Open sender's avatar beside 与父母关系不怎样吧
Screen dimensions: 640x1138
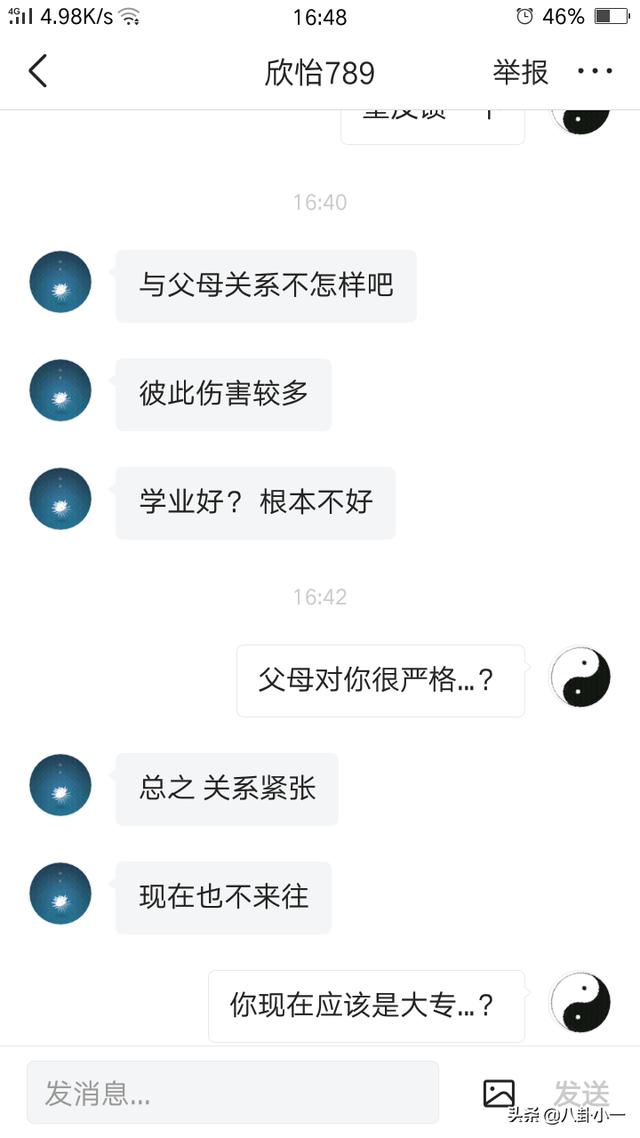coord(61,282)
